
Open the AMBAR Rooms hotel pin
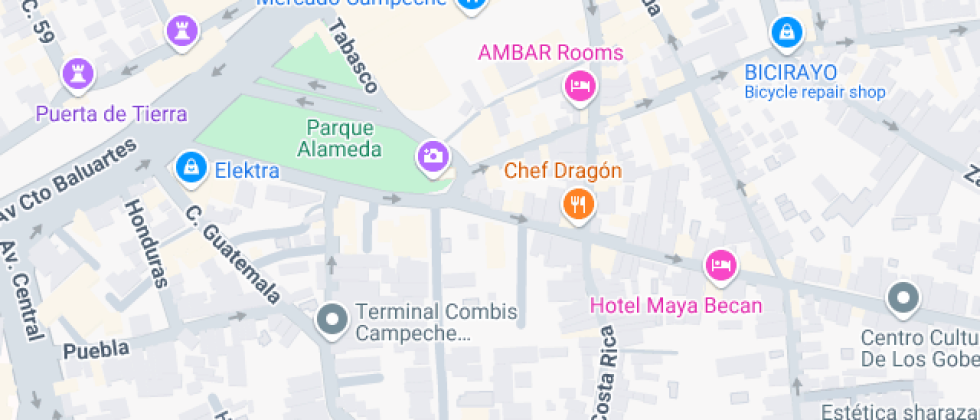578,86
